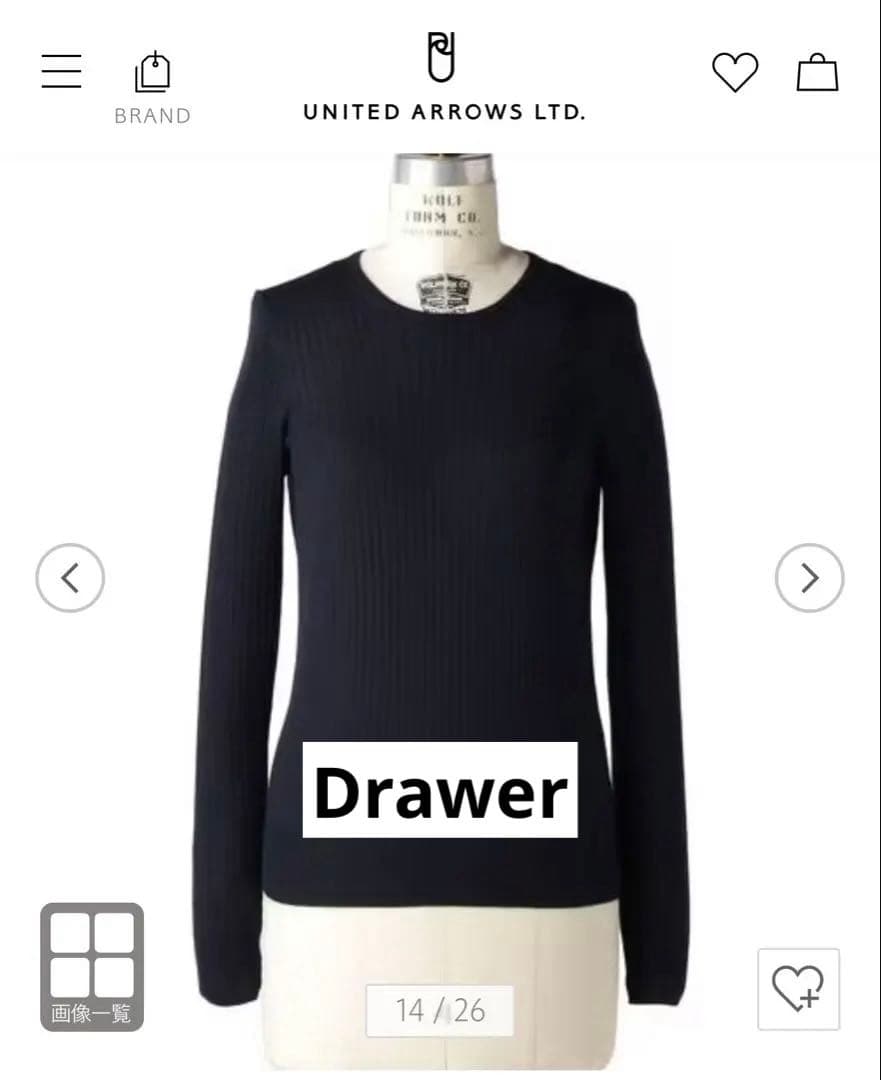This screenshot has height=1080, width=881.
Task: Add this sweater to favorites
Action: tap(798, 988)
